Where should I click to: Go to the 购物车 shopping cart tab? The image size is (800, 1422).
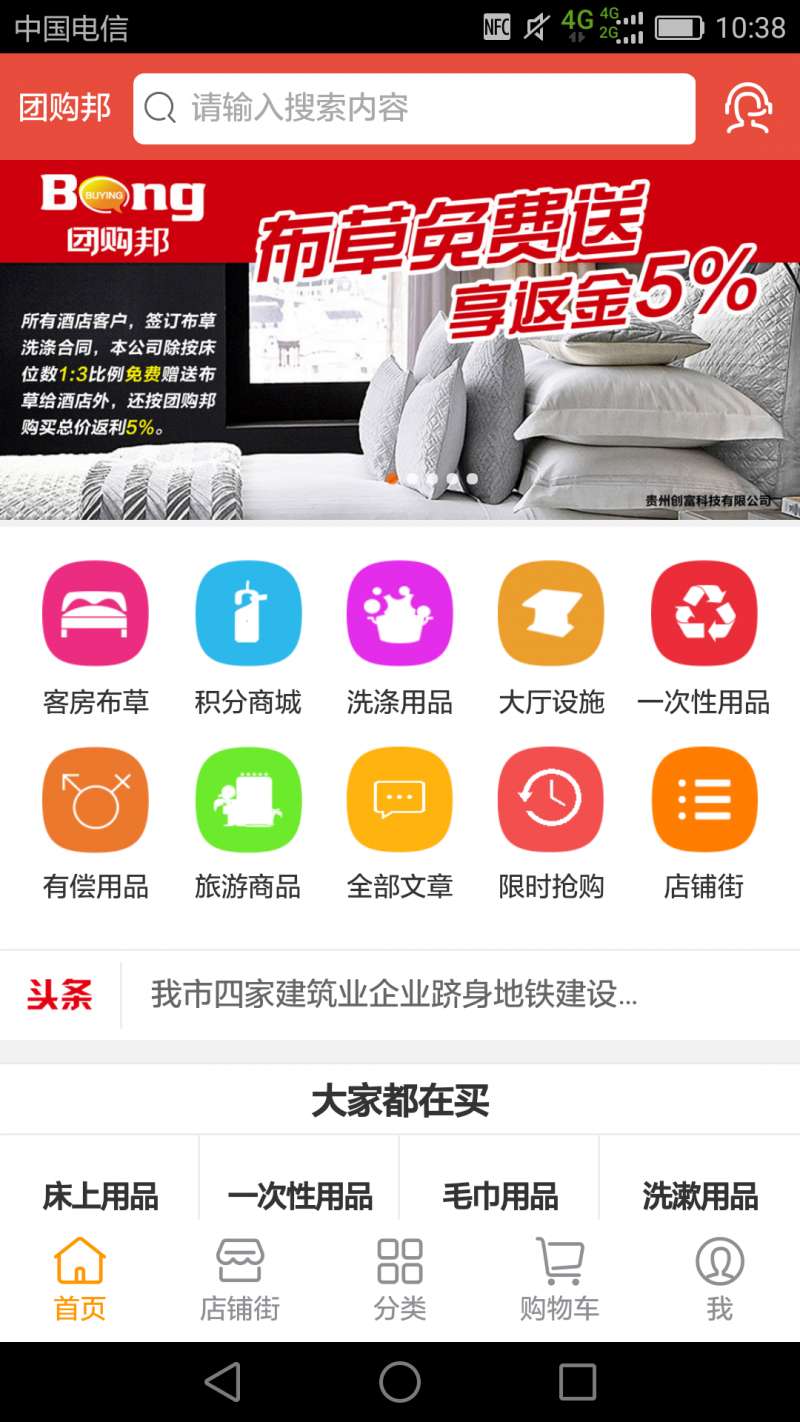click(560, 1280)
